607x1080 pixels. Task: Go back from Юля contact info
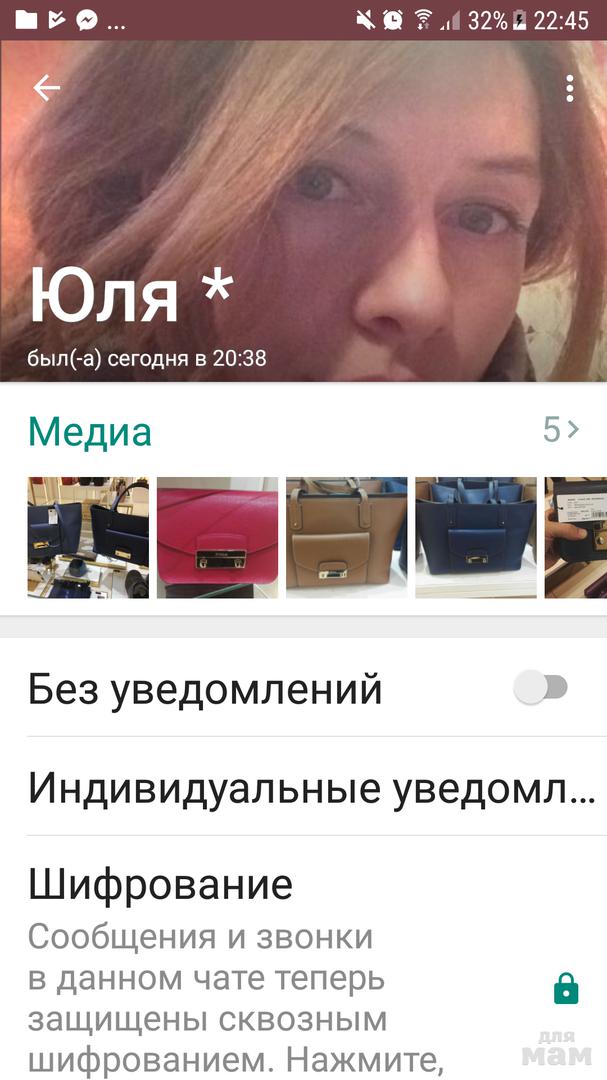coord(47,88)
